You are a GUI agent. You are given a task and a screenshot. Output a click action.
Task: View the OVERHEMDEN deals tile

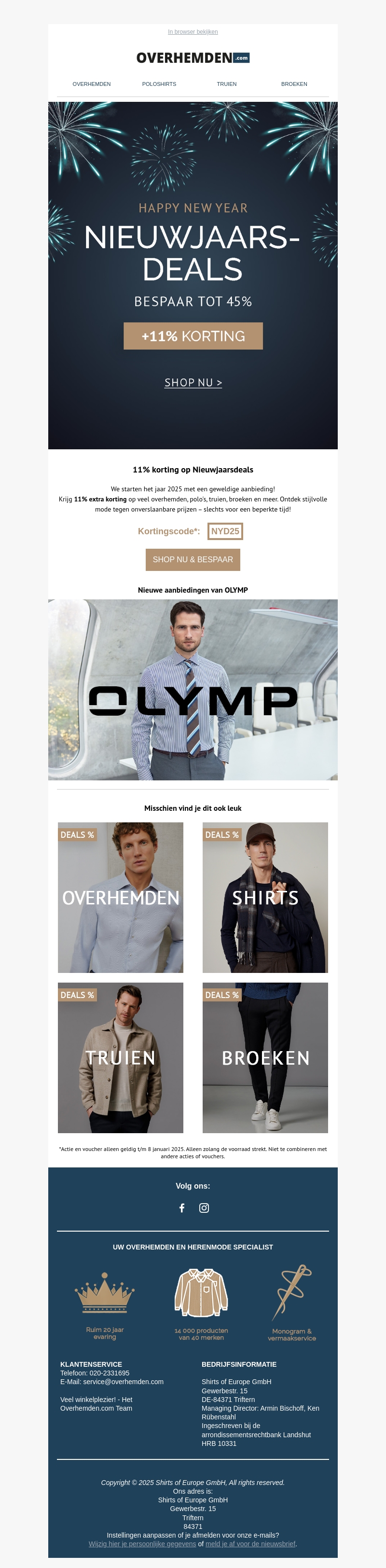tap(121, 897)
